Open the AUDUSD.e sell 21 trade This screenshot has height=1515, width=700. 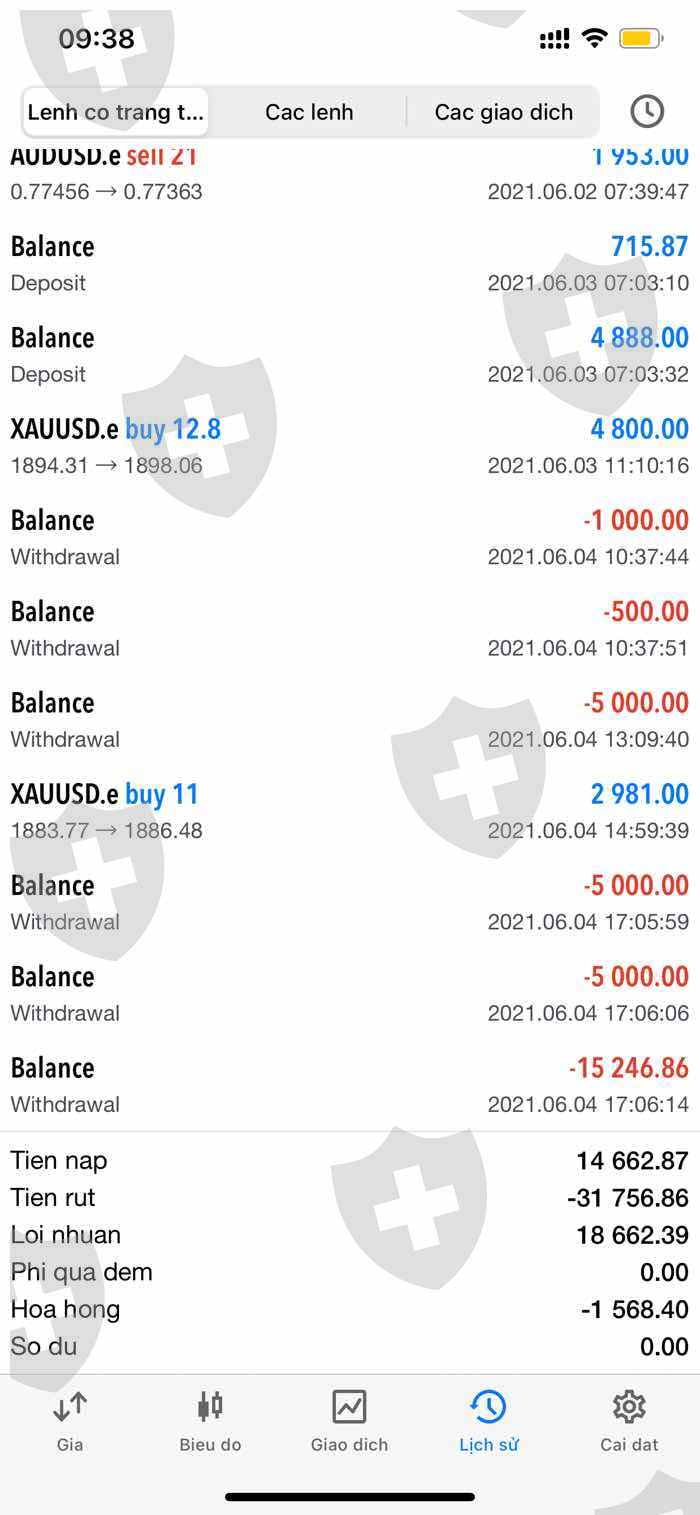[x=350, y=173]
